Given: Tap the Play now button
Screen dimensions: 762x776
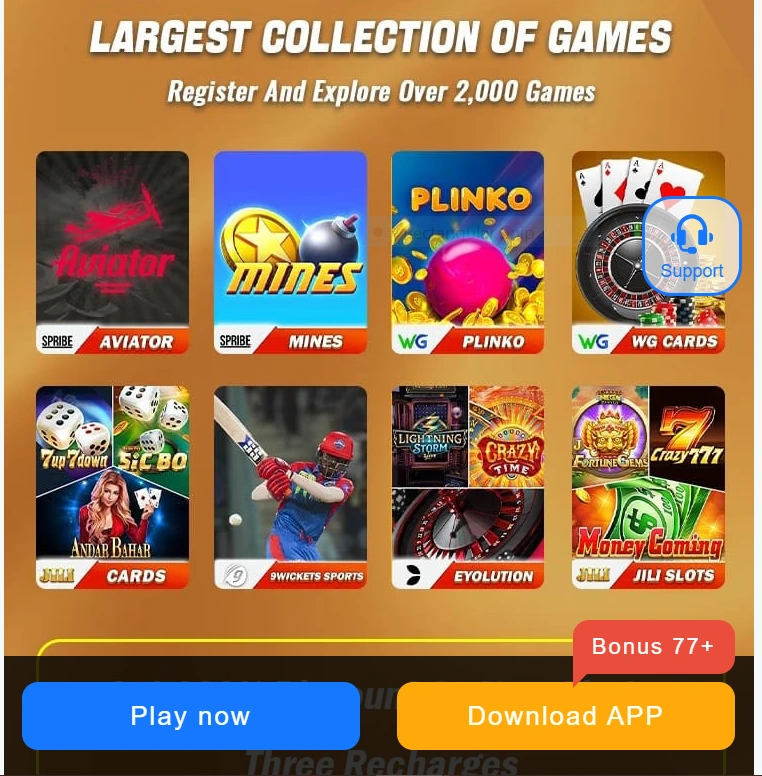Looking at the screenshot, I should pos(190,716).
